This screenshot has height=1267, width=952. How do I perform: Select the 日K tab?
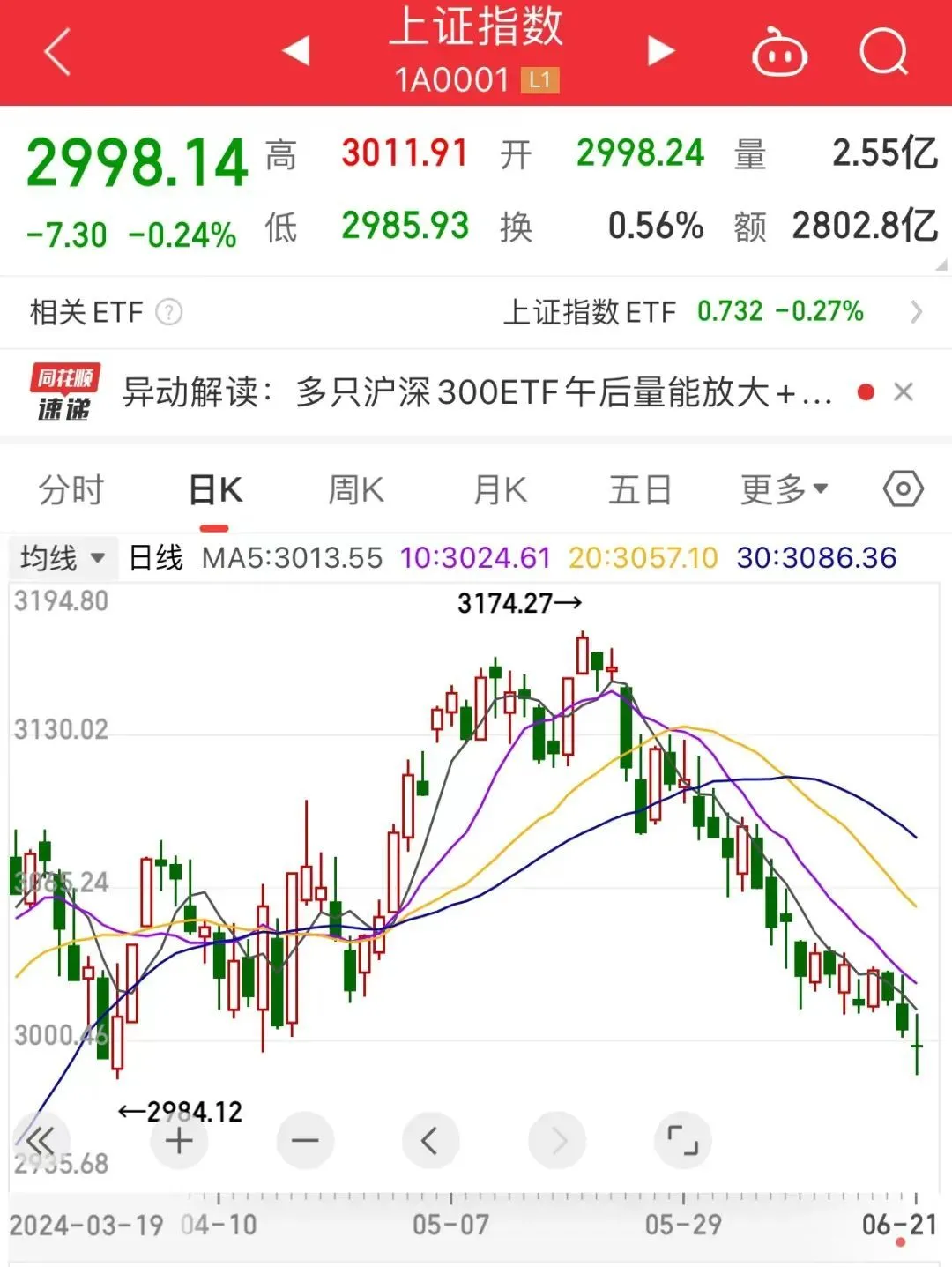pyautogui.click(x=215, y=489)
